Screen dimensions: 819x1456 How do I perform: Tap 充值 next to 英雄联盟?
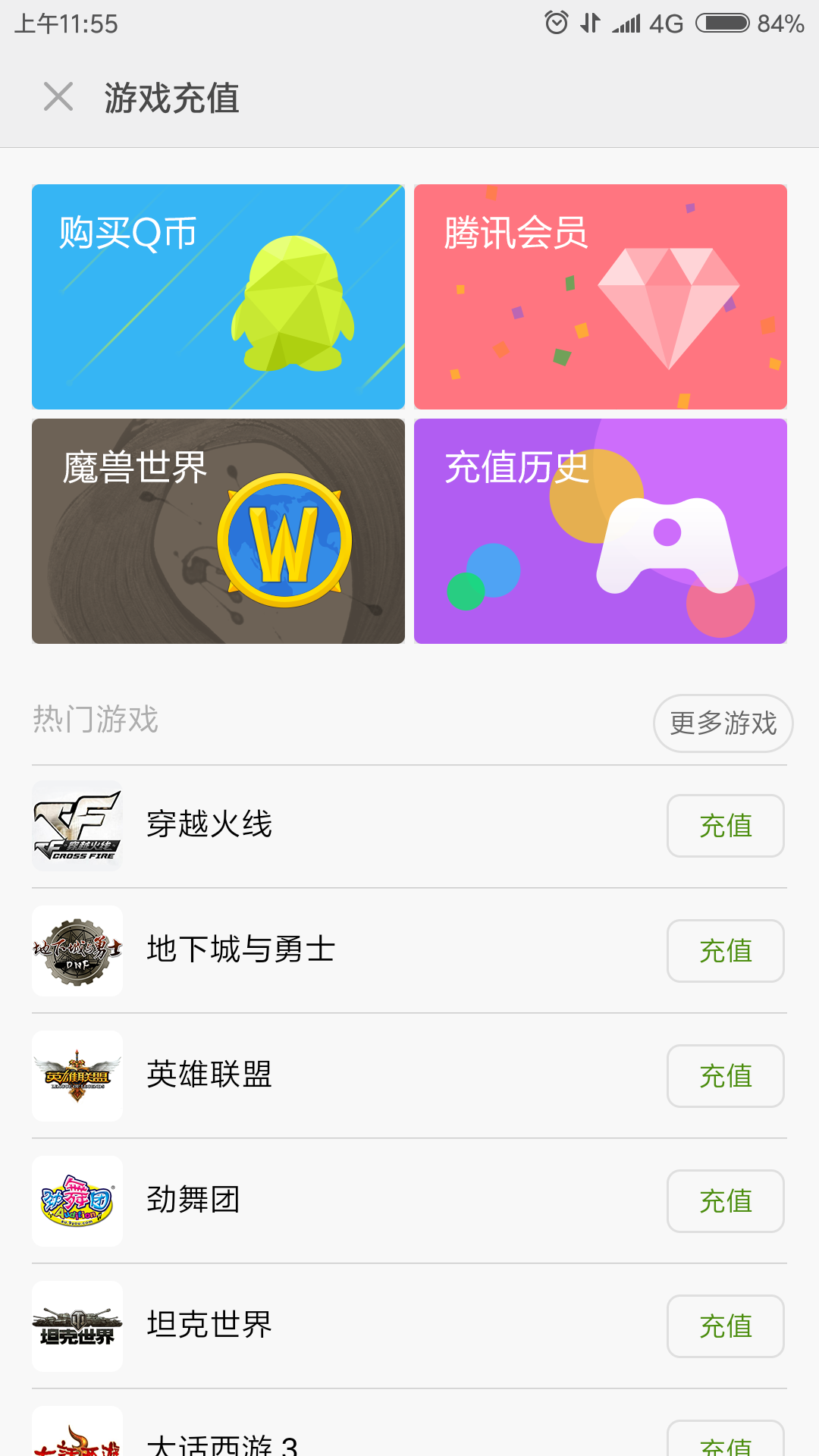pyautogui.click(x=725, y=1076)
